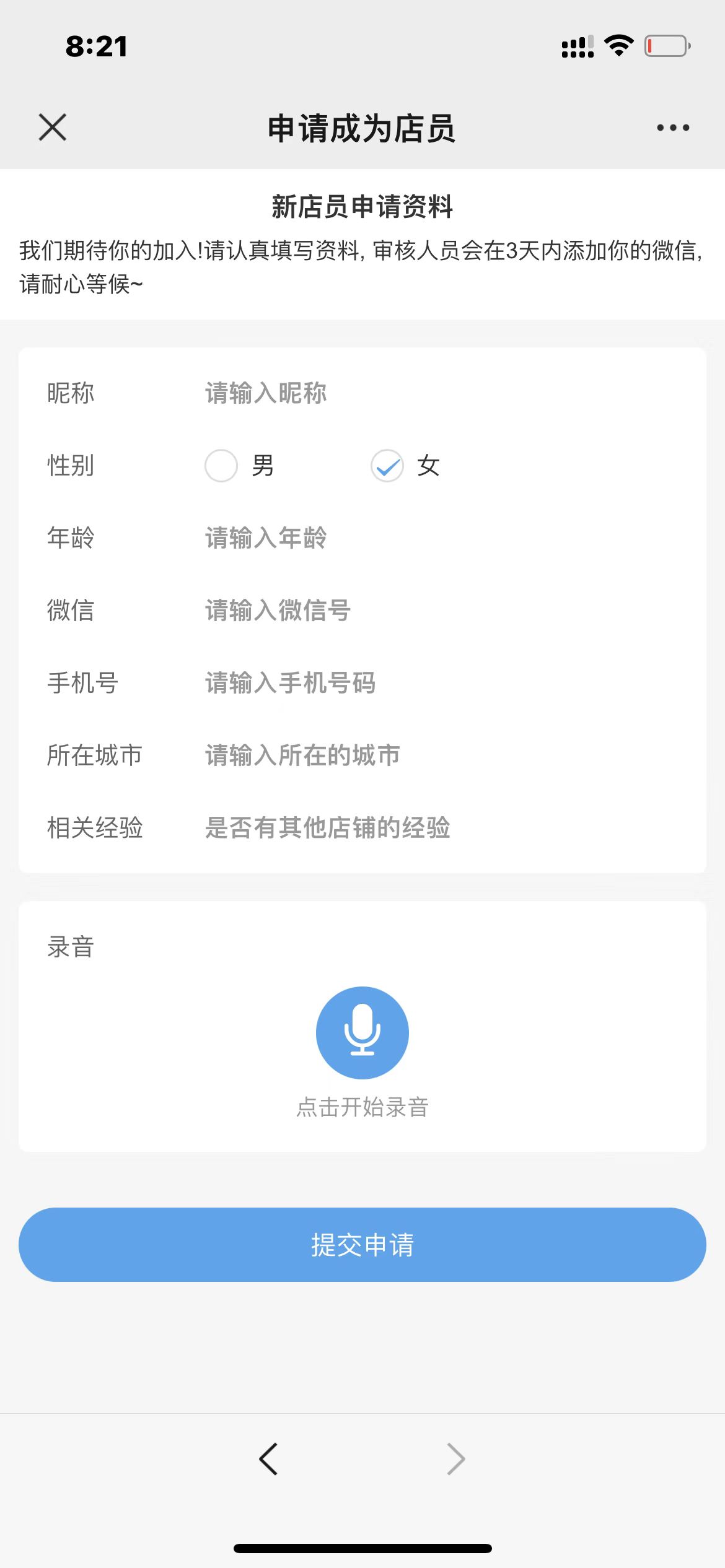Go forward with the browser forward arrow
This screenshot has width=725, height=1568.
coord(456,1459)
